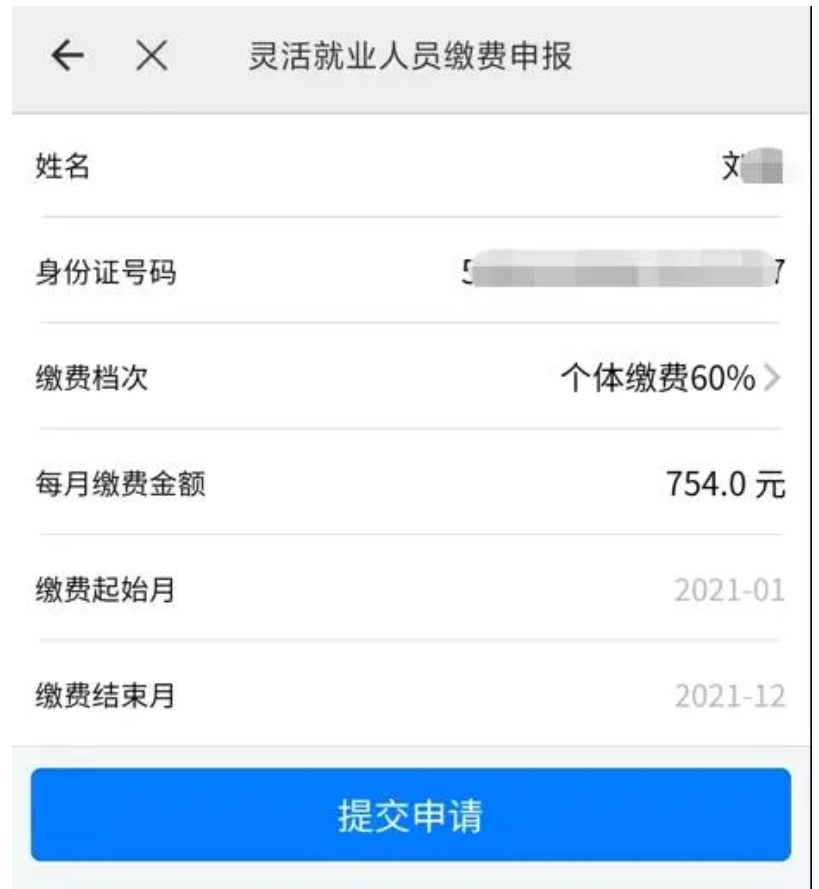This screenshot has height=889, width=819.
Task: Go back with the arrow icon
Action: [x=66, y=58]
